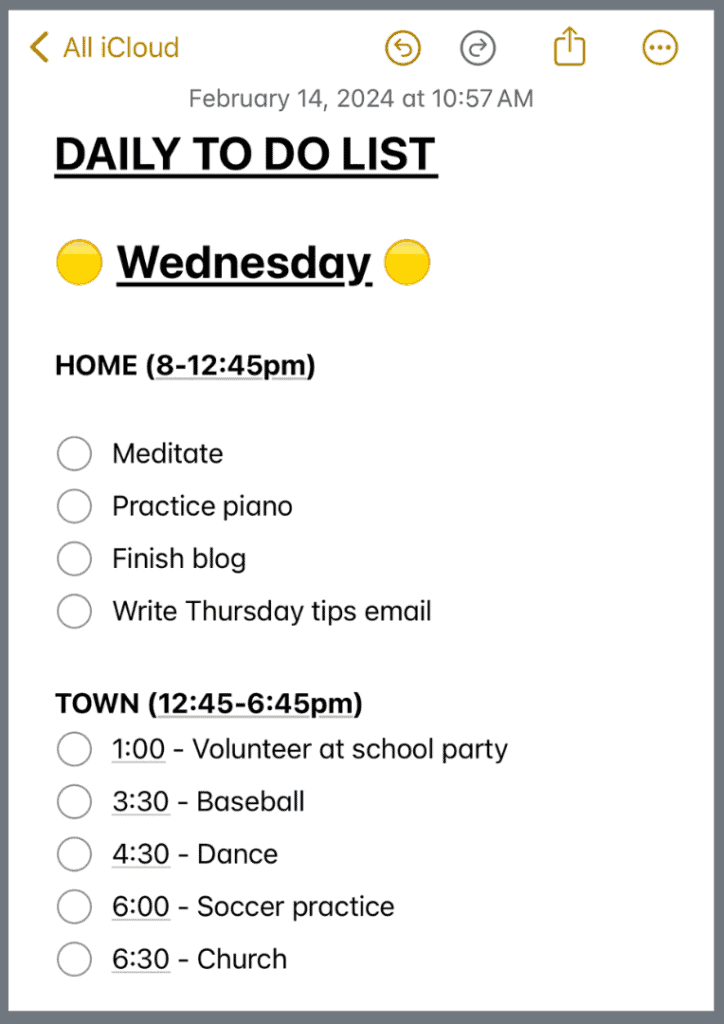Check off Meditate
Screen dimensions: 724x1024
tap(74, 454)
